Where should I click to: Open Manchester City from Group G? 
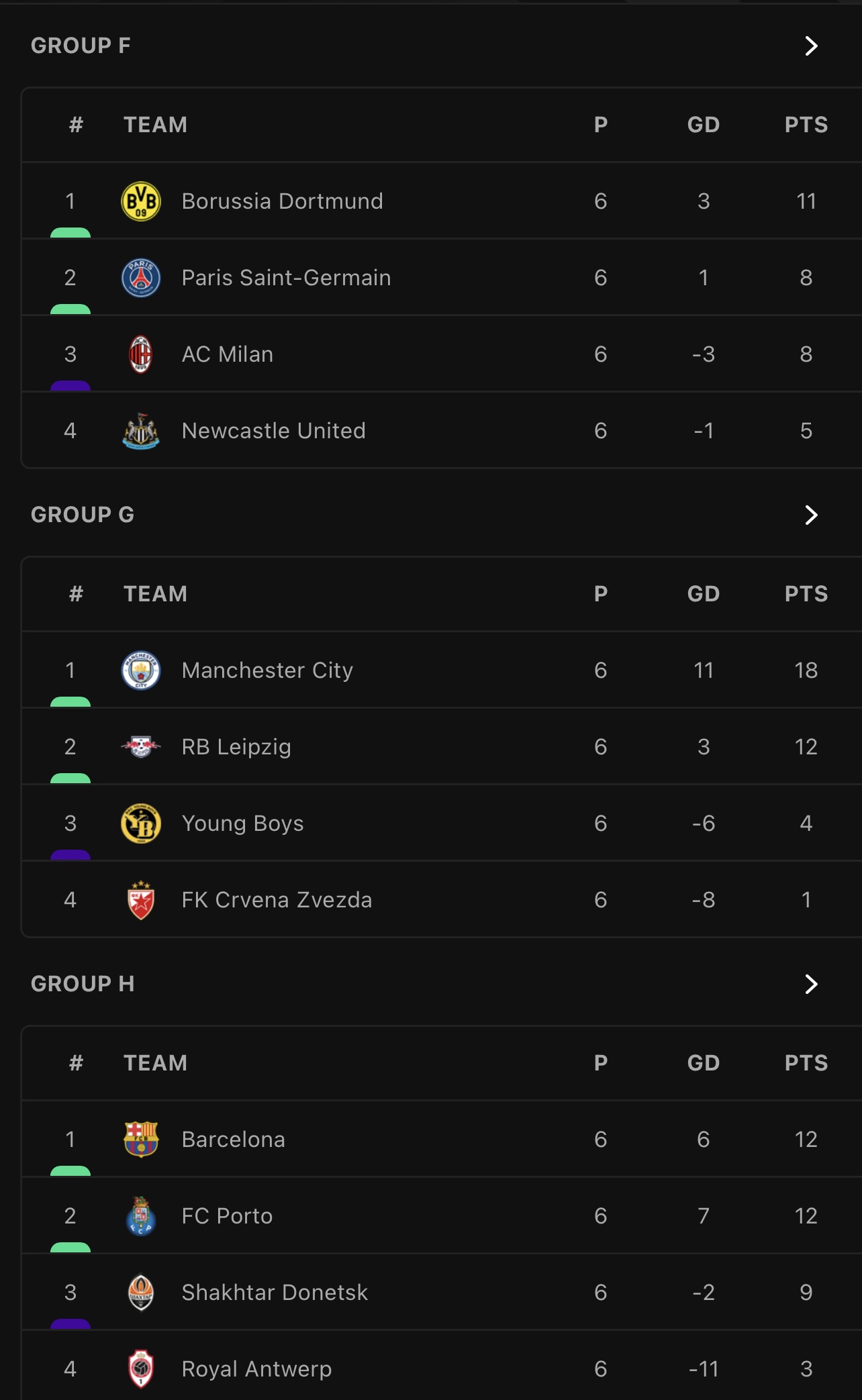click(442, 670)
